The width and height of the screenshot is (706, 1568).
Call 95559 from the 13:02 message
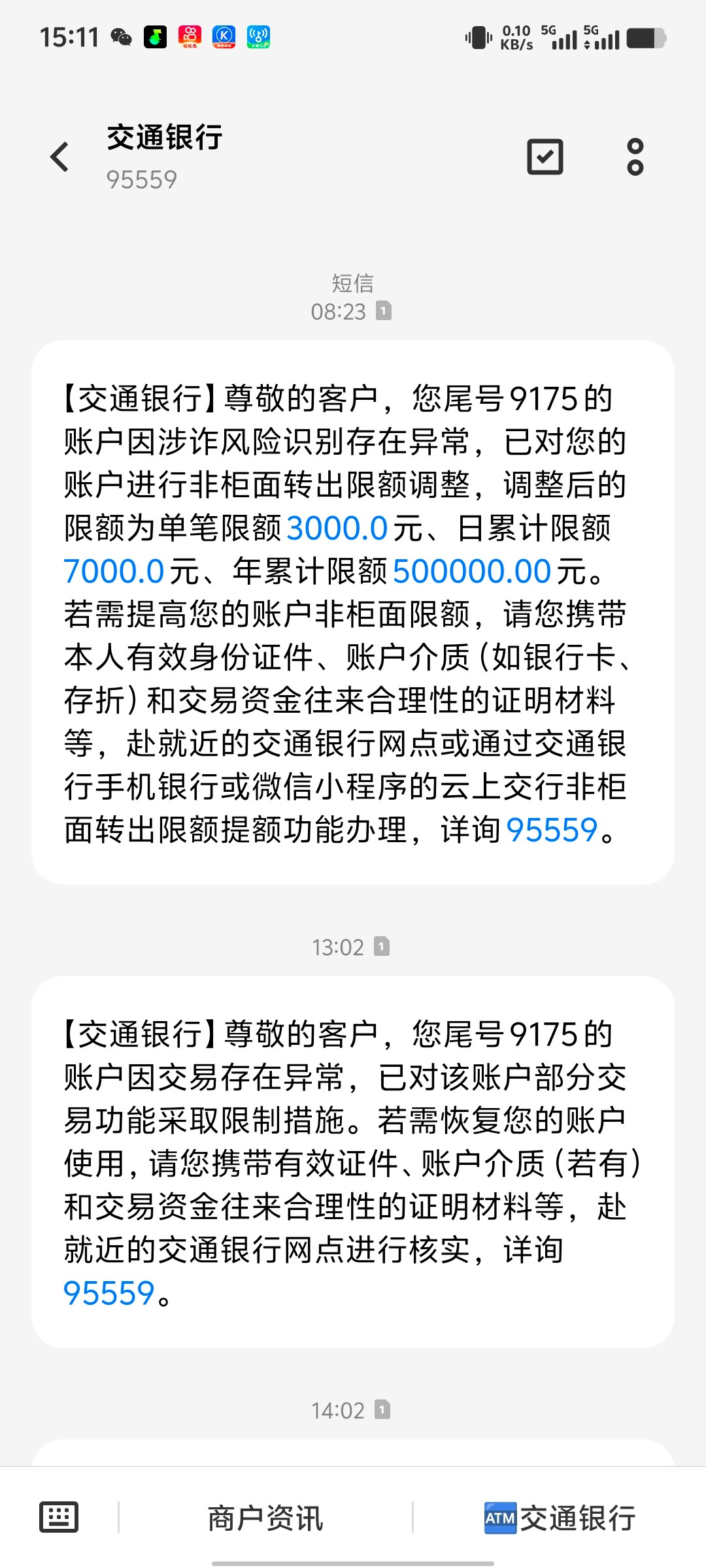(109, 1293)
